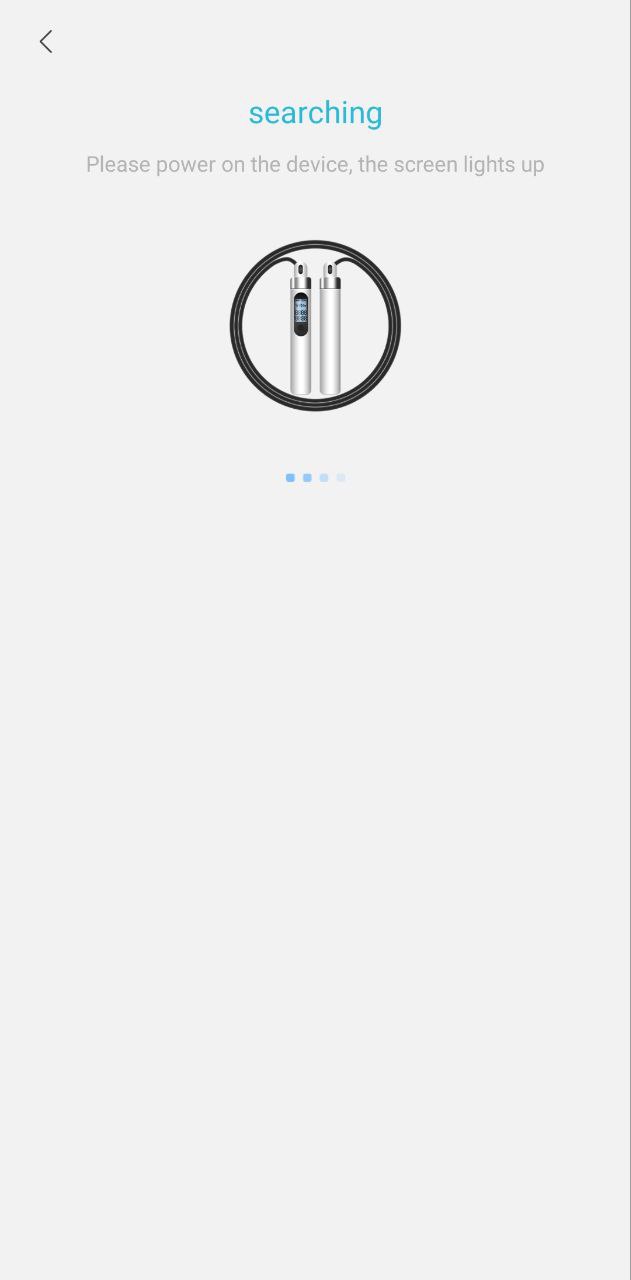The width and height of the screenshot is (631, 1280).
Task: Go back from the searching screen
Action: point(45,41)
